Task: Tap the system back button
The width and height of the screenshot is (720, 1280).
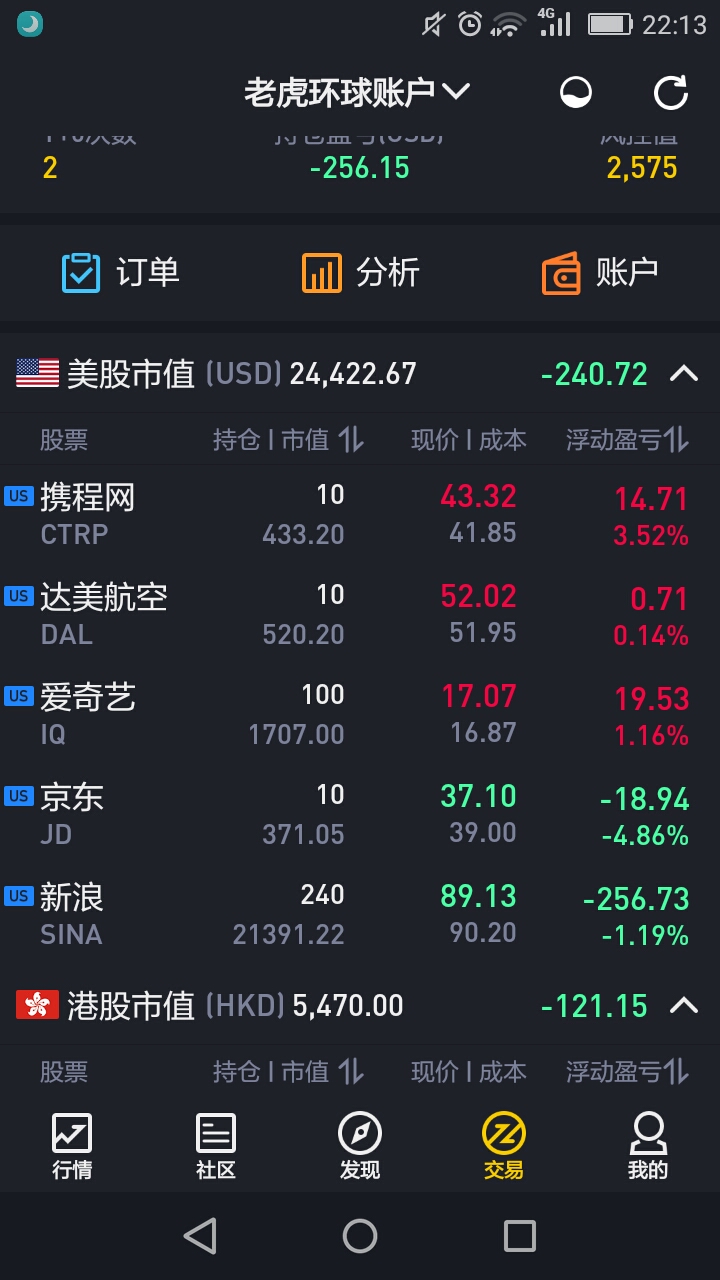Action: tap(200, 1236)
